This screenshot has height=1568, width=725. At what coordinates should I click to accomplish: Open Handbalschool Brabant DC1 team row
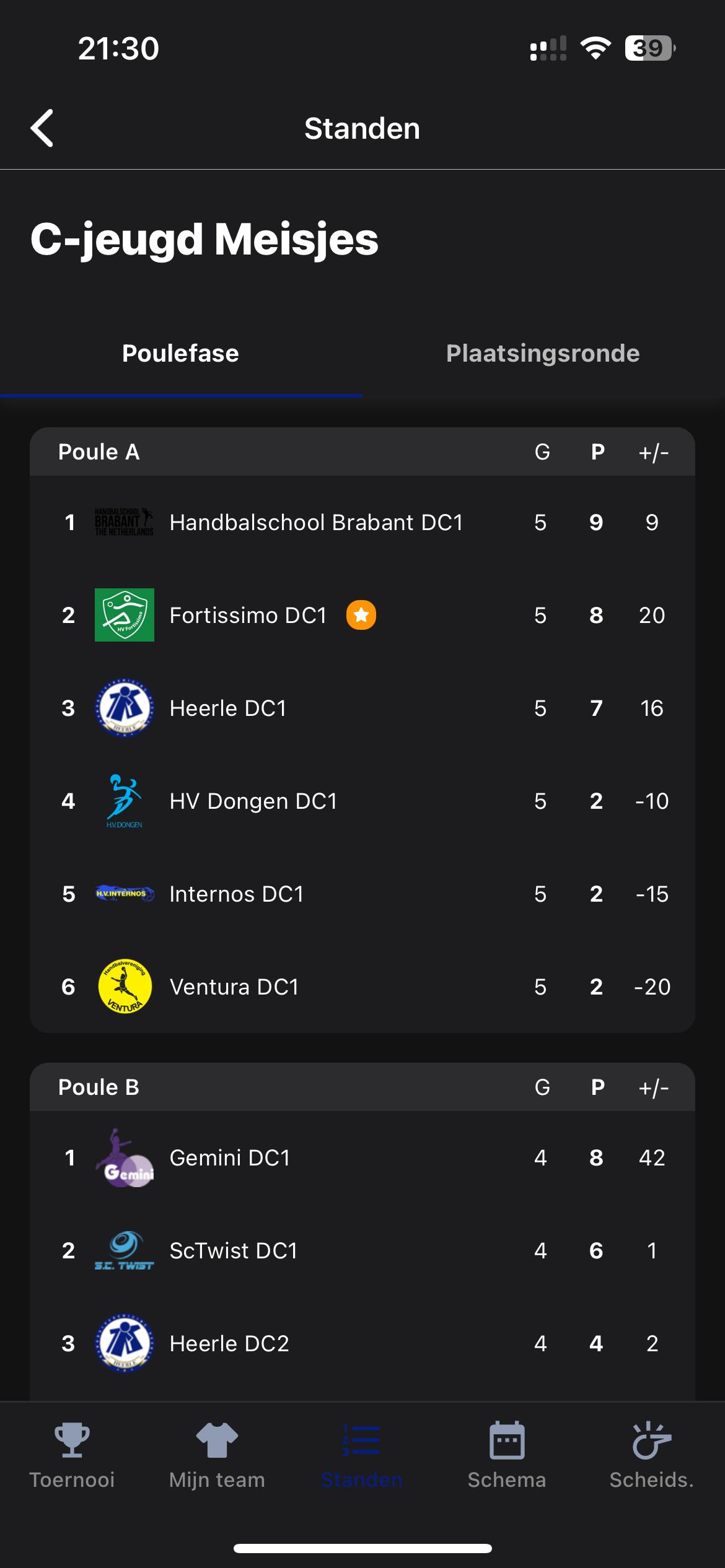pos(362,522)
